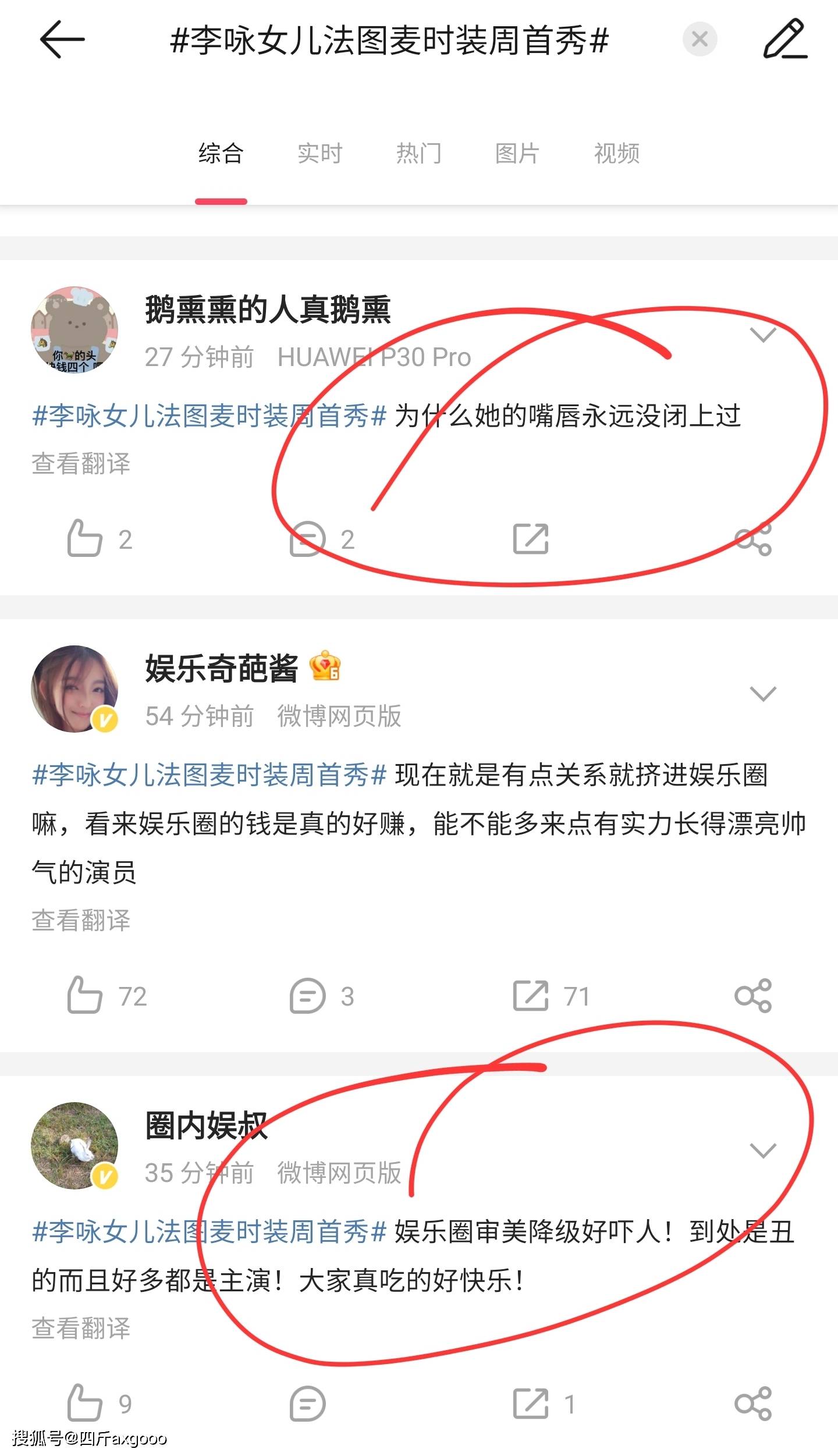Viewport: 838px width, 1456px height.
Task: Select the 图片 tab
Action: point(517,154)
